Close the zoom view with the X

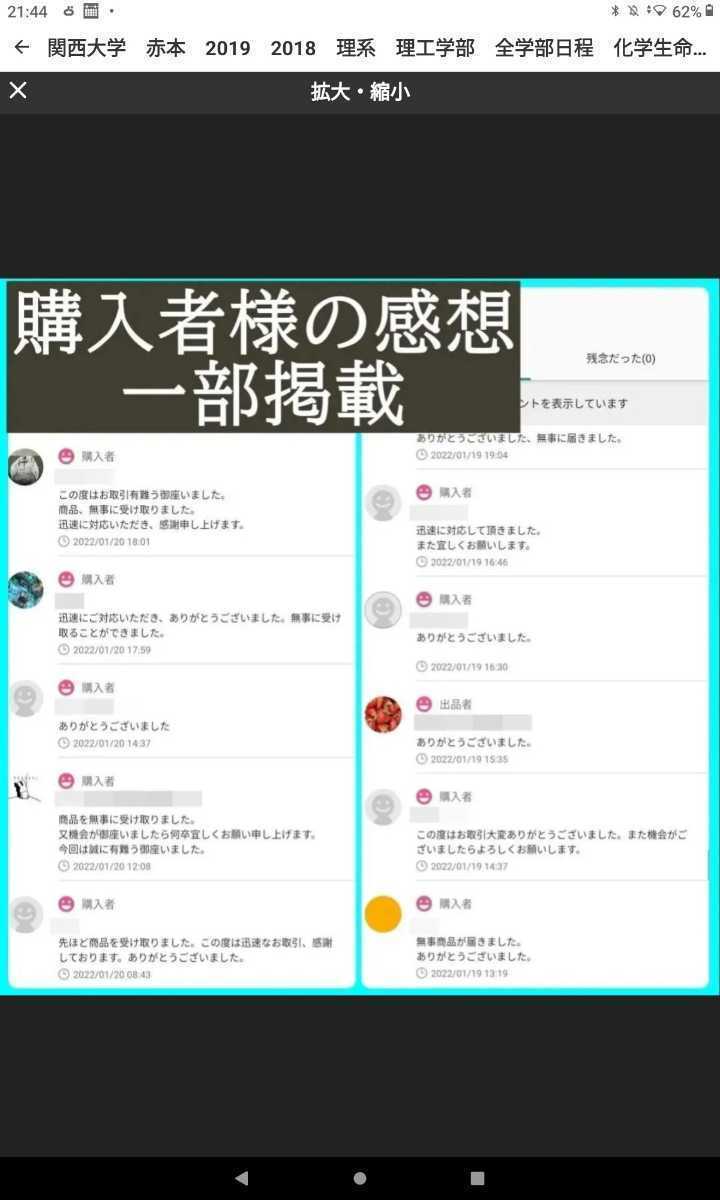18,91
